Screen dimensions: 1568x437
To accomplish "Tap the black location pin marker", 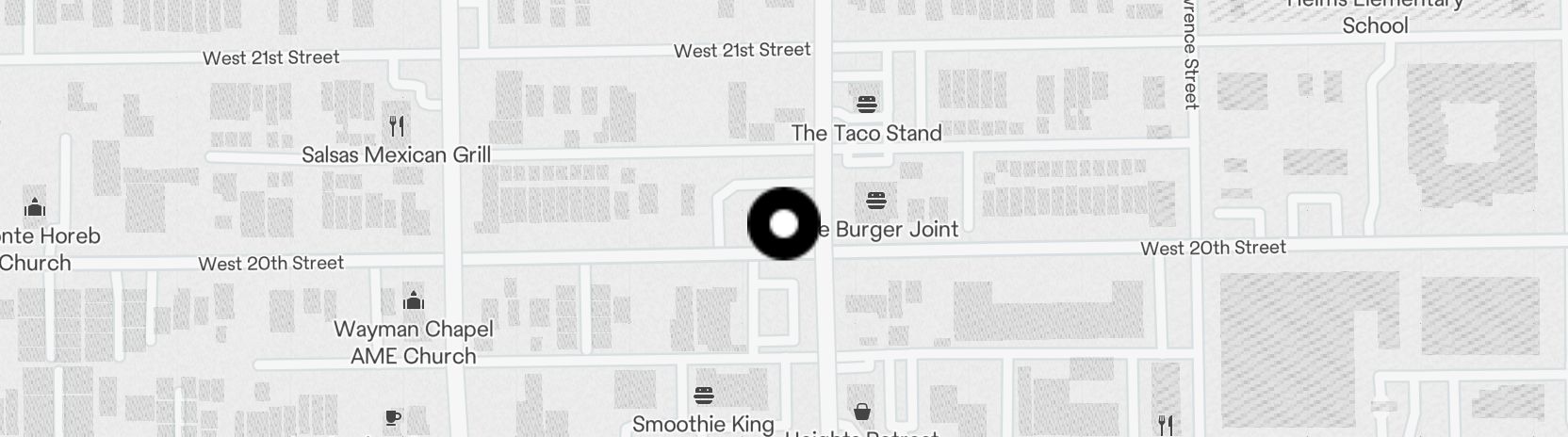I will click(783, 224).
